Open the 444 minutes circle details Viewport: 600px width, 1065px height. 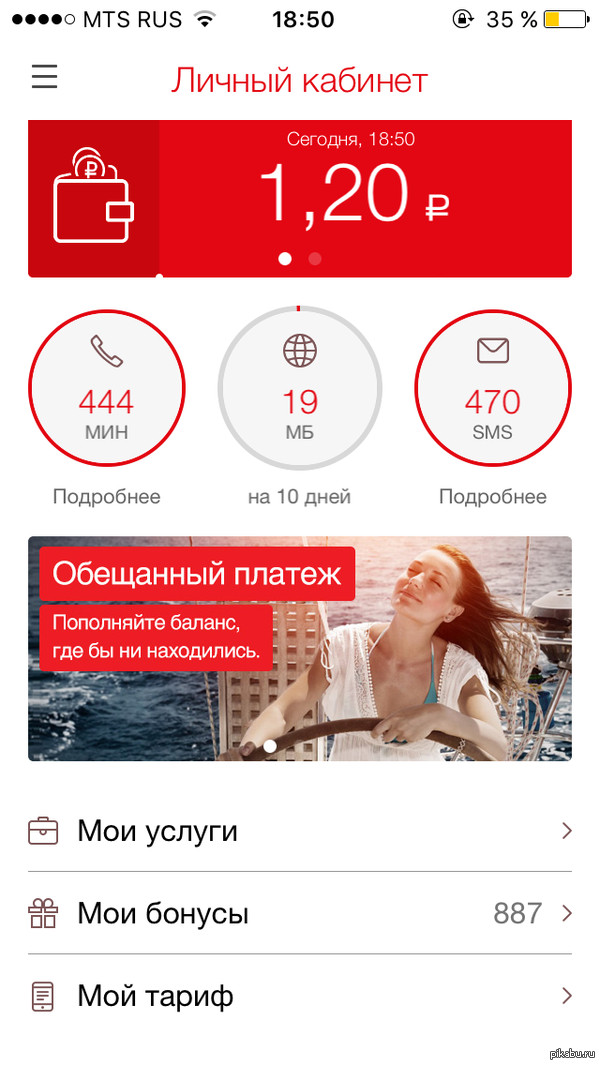(x=106, y=388)
